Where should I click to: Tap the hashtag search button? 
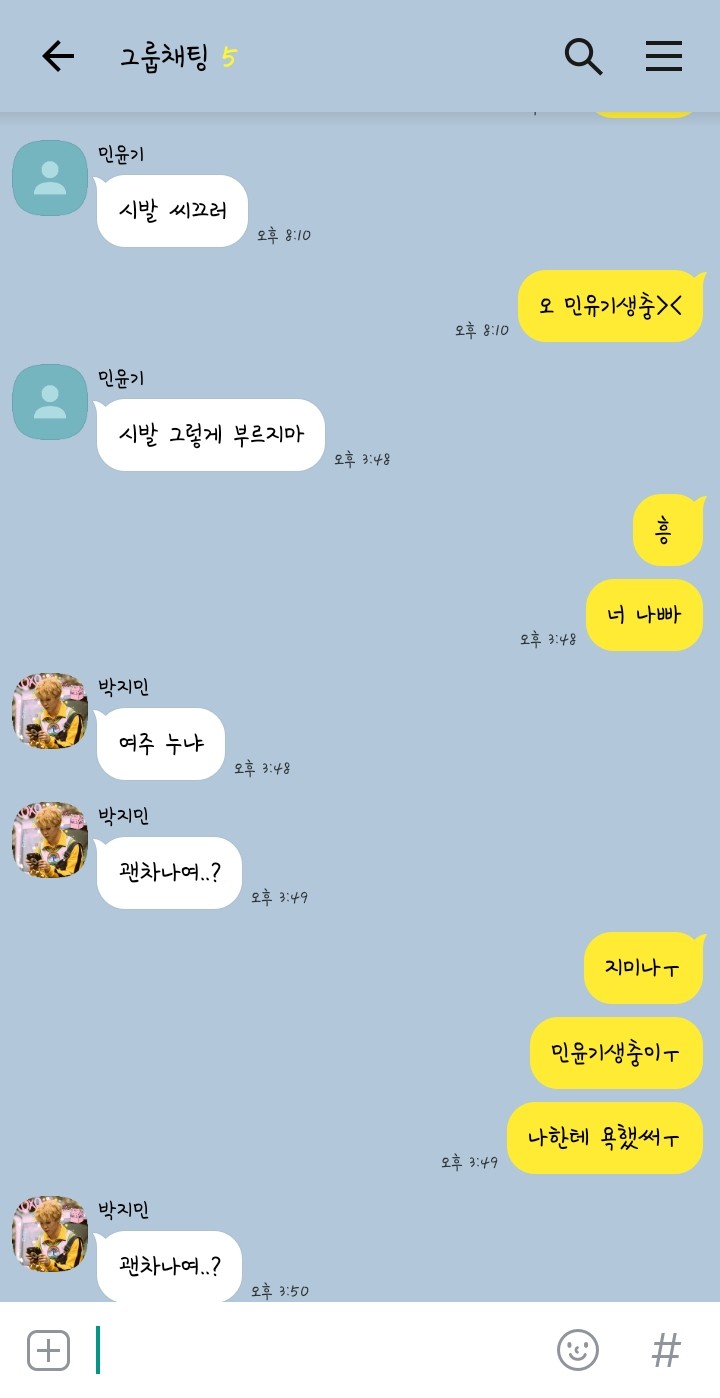[666, 1350]
